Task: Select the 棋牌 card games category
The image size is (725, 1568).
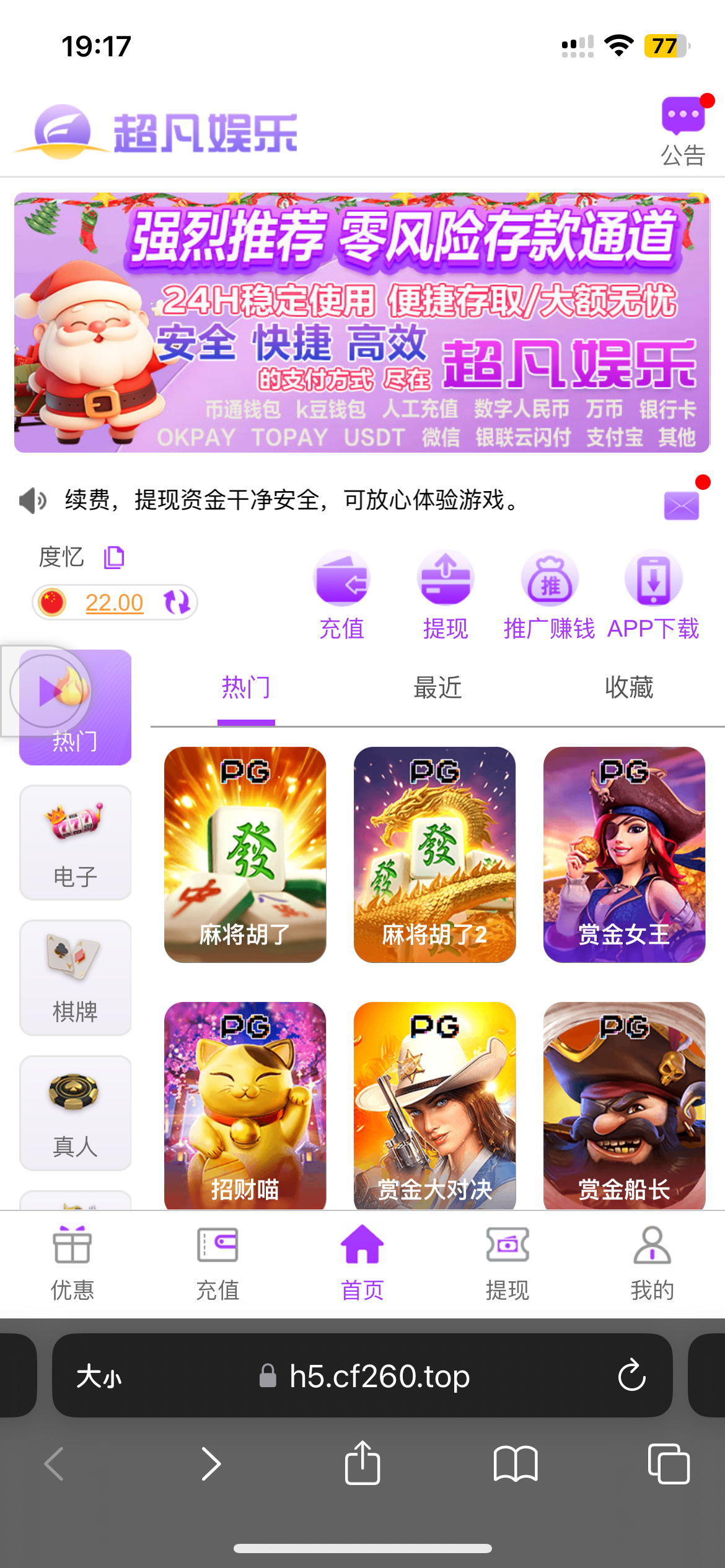Action: [75, 977]
